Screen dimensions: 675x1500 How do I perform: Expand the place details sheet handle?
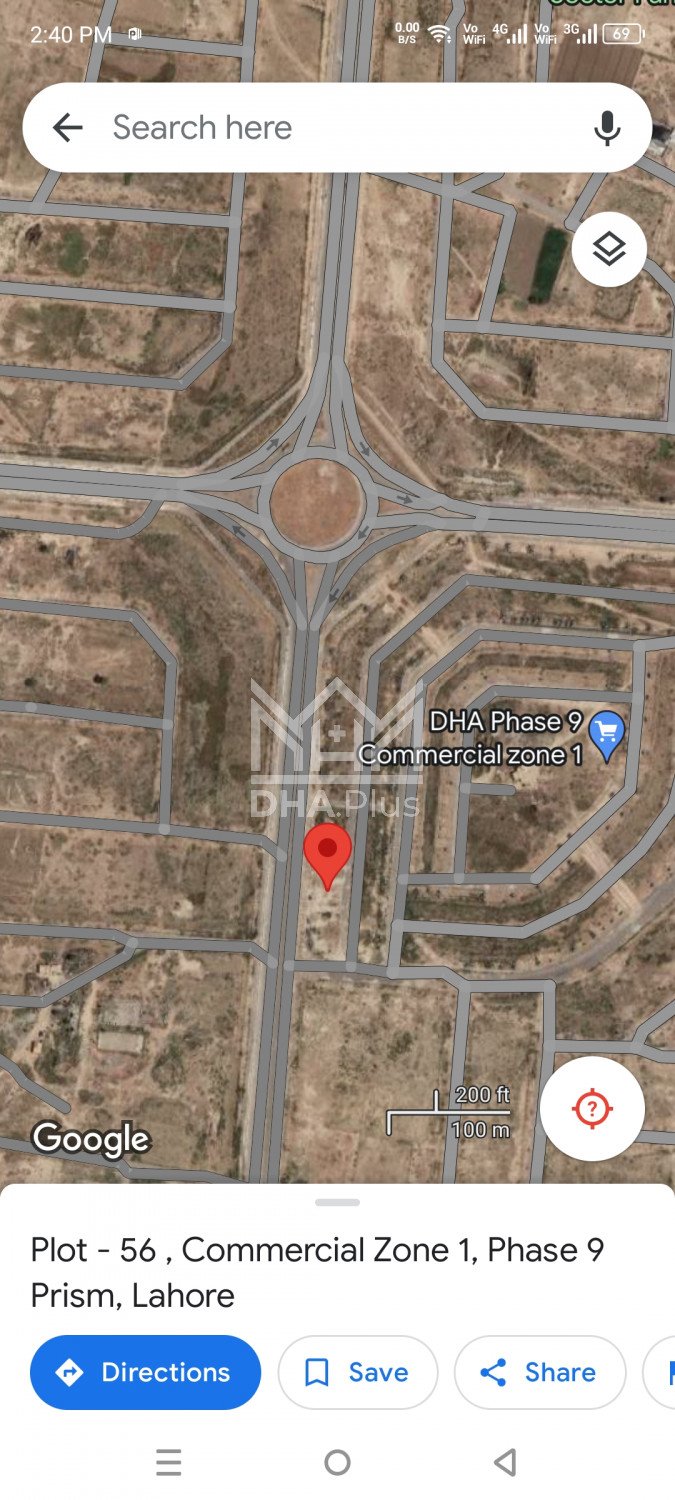click(x=337, y=1202)
